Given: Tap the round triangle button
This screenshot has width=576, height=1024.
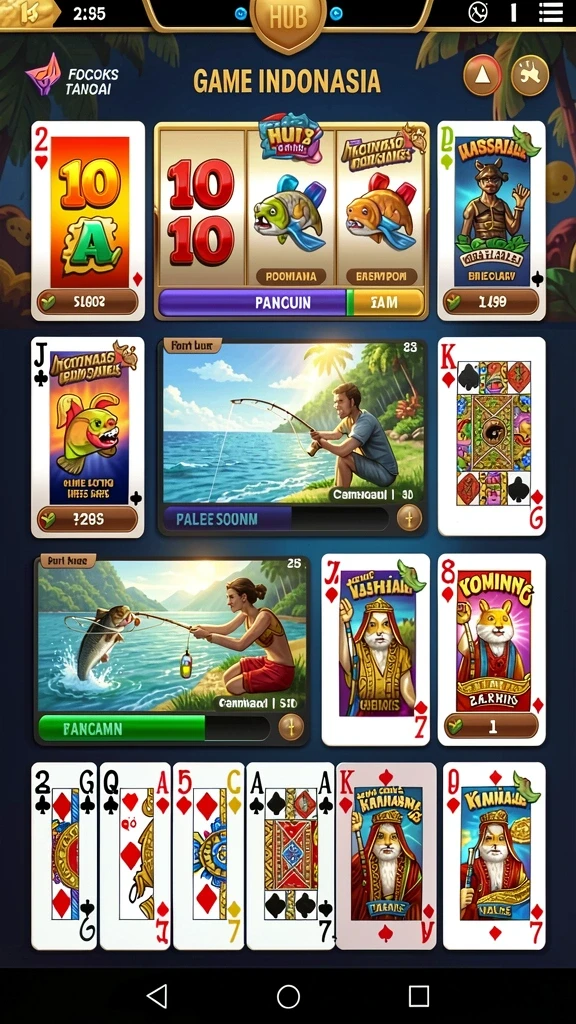Looking at the screenshot, I should [x=482, y=76].
